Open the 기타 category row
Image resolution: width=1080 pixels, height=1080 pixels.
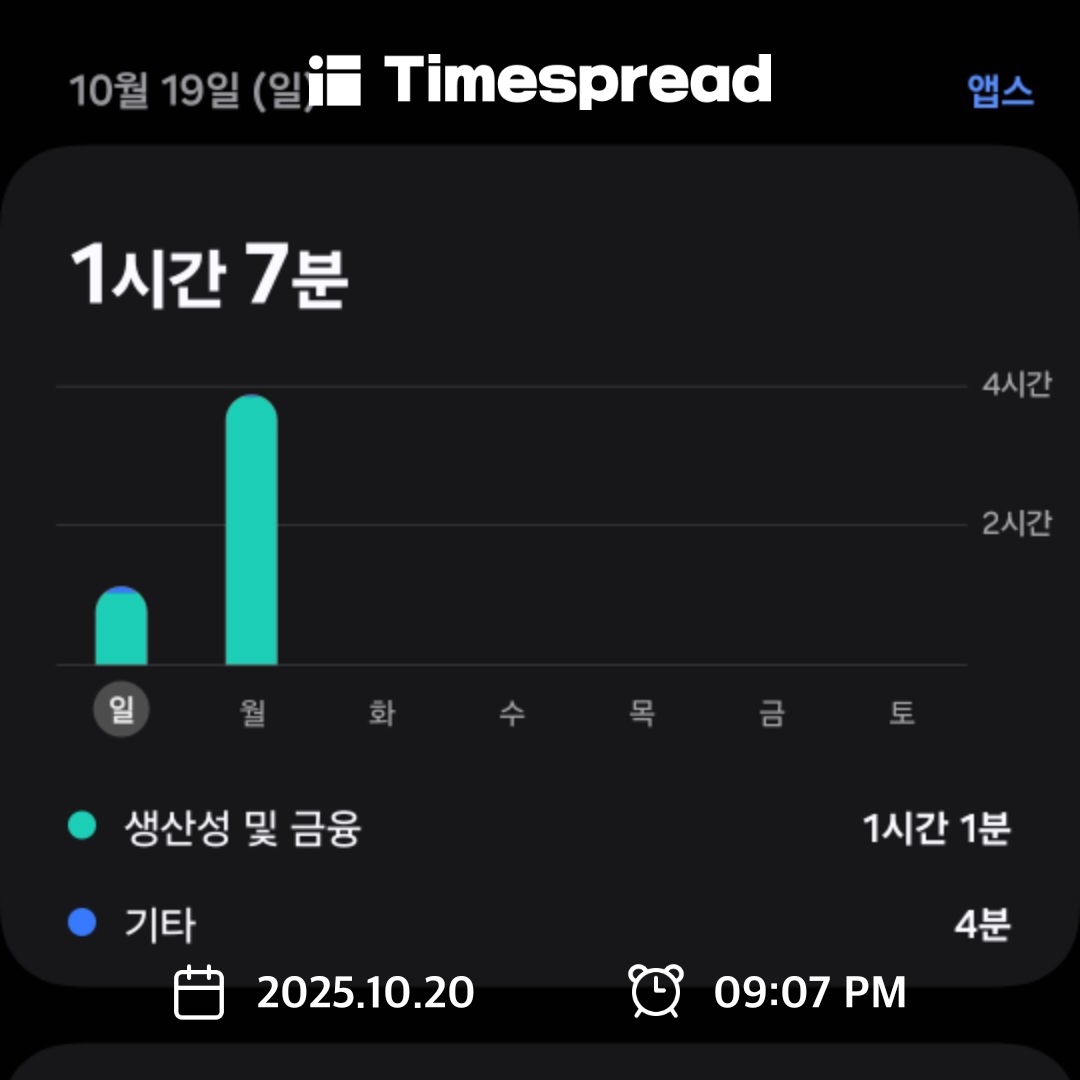(539, 923)
